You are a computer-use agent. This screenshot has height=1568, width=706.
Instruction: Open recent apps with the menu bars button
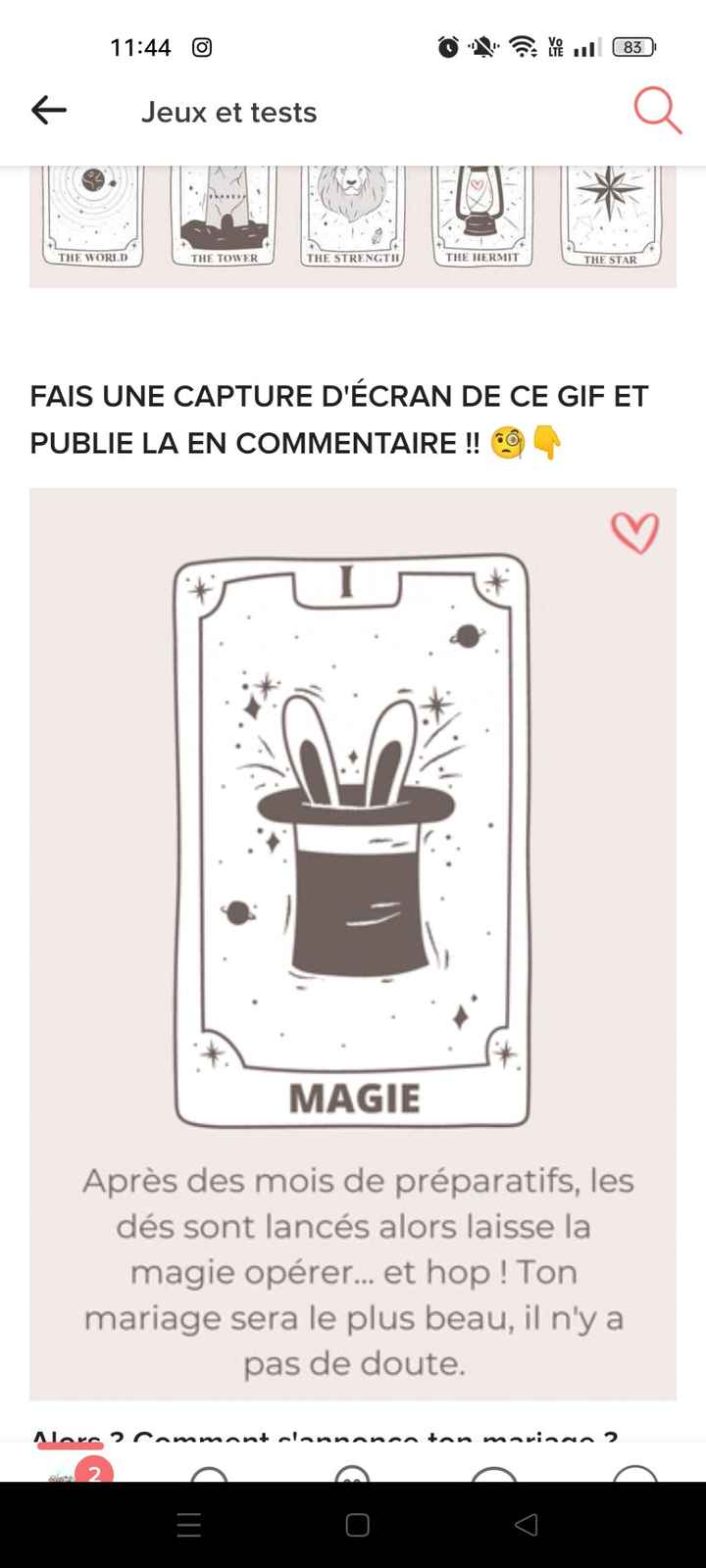click(x=188, y=1525)
